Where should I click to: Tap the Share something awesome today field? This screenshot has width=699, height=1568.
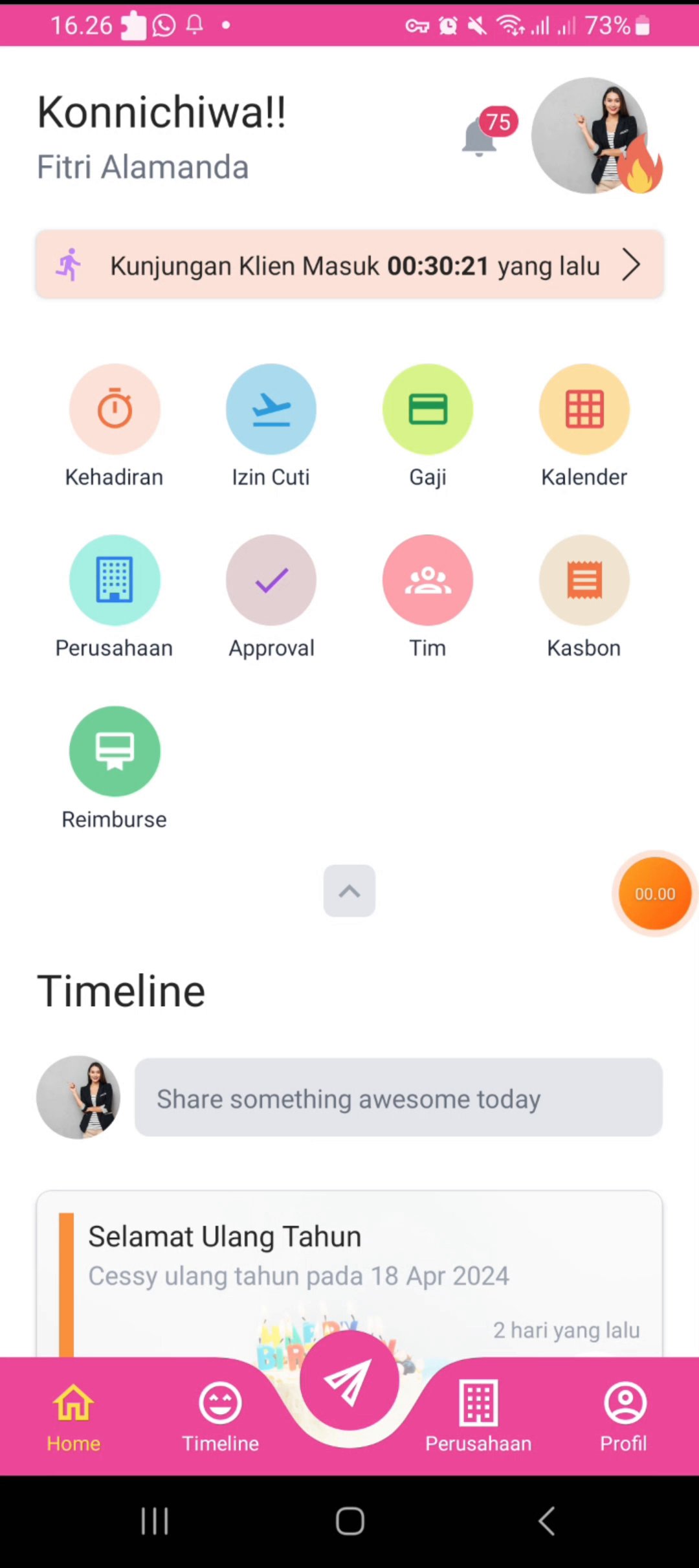click(398, 1098)
